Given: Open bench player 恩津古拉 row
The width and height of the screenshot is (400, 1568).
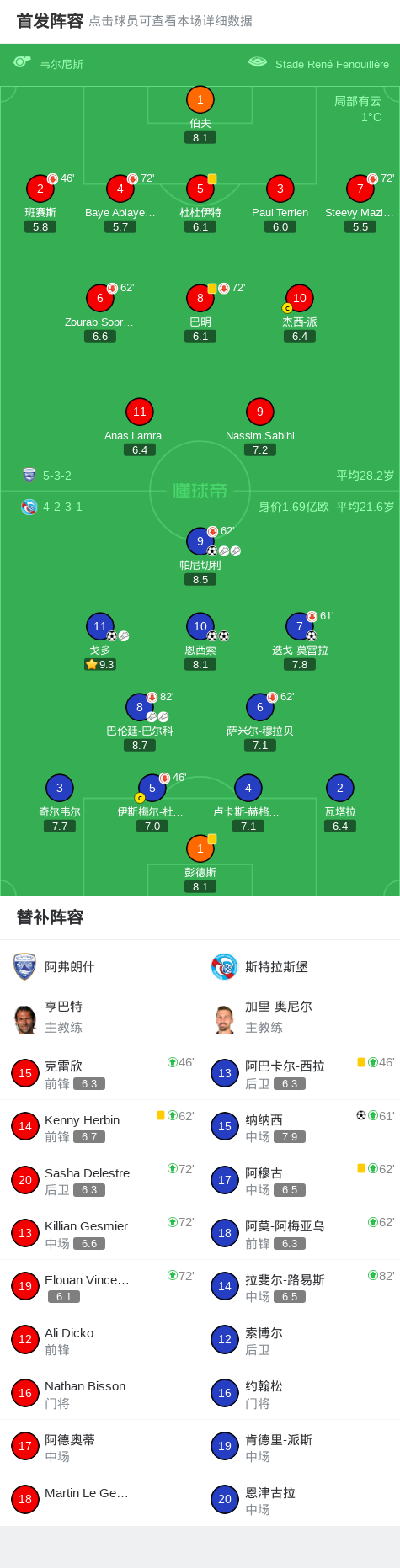Looking at the screenshot, I should point(300,1499).
